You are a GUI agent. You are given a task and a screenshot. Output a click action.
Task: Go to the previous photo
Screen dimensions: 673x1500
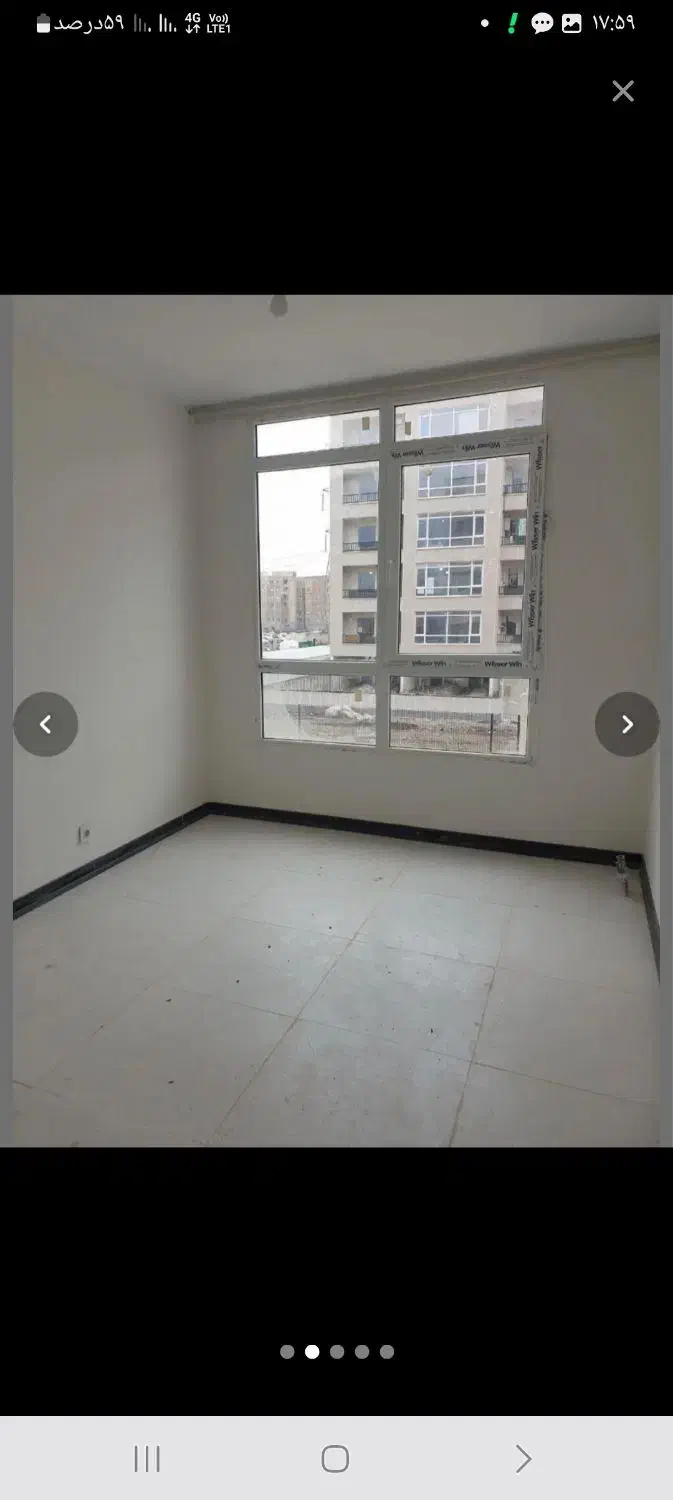(x=46, y=724)
